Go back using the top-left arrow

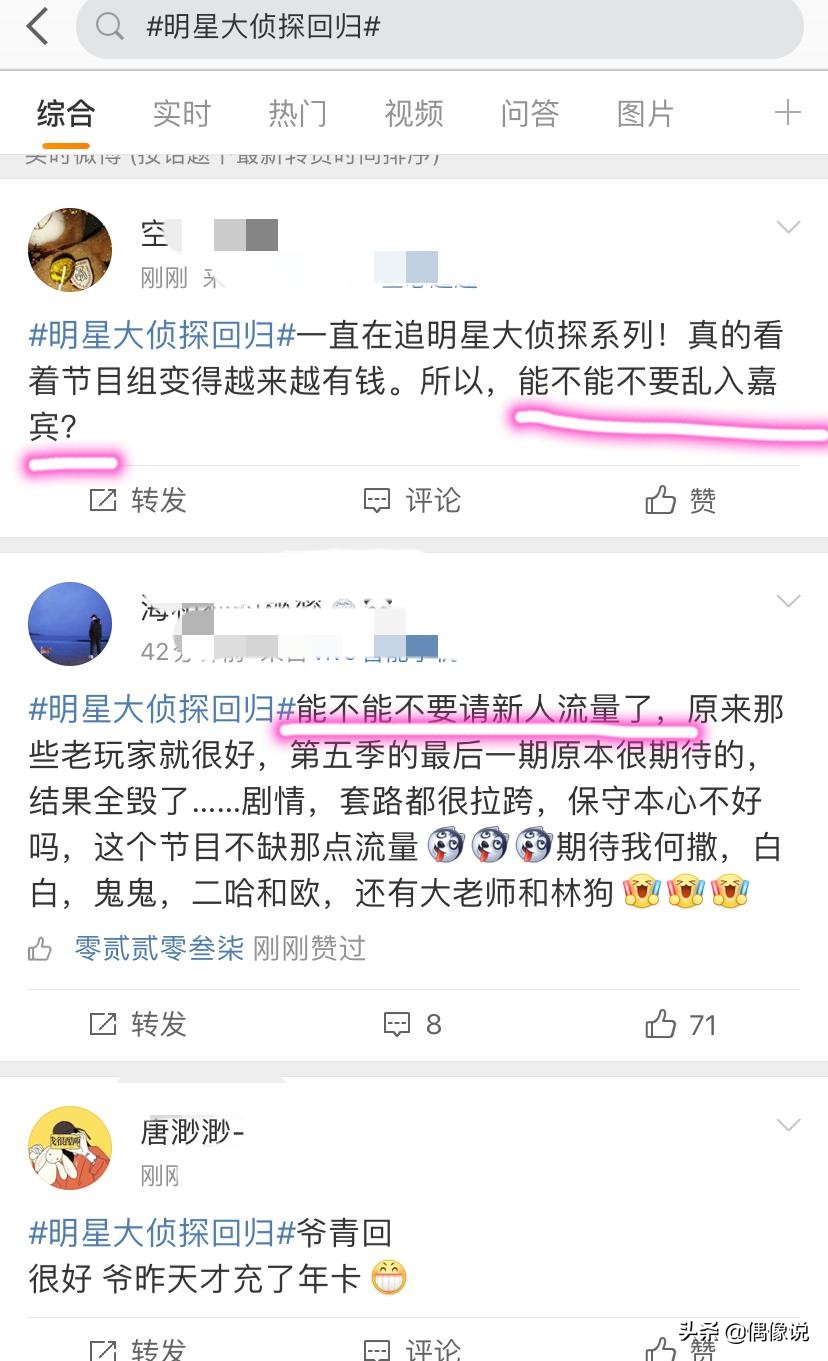[37, 27]
